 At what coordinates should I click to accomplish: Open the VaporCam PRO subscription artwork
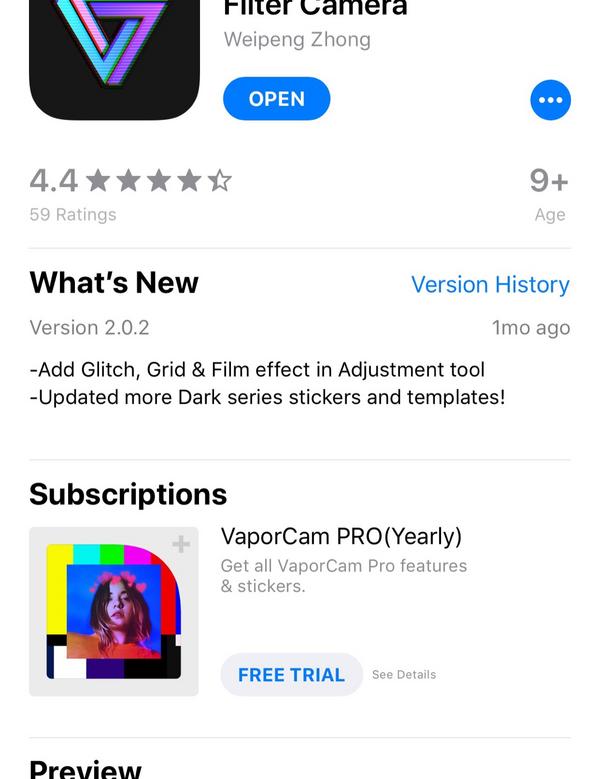114,611
